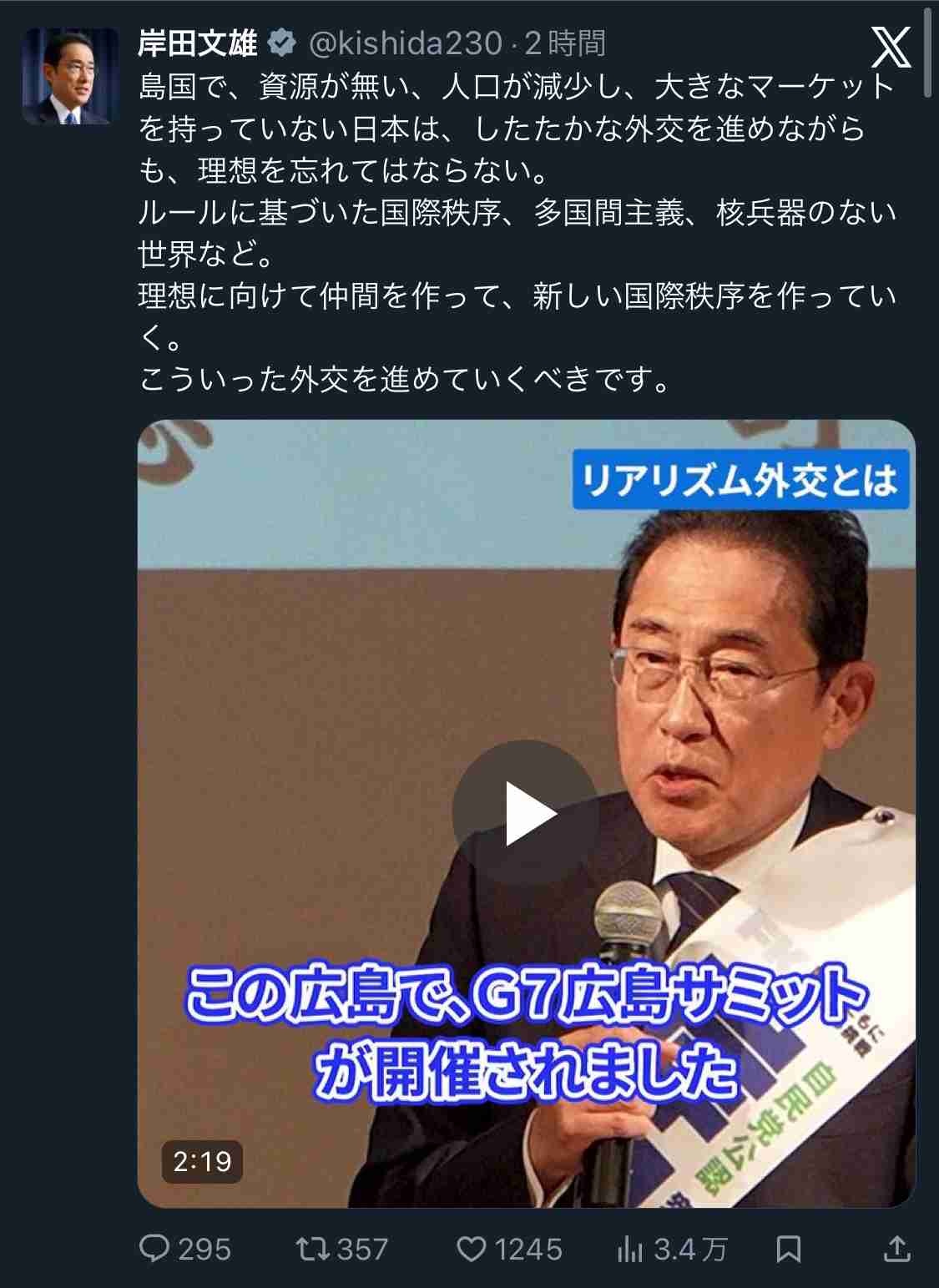This screenshot has width=939, height=1288.
Task: Open 岸田文雄's profile picture
Action: tap(70, 76)
